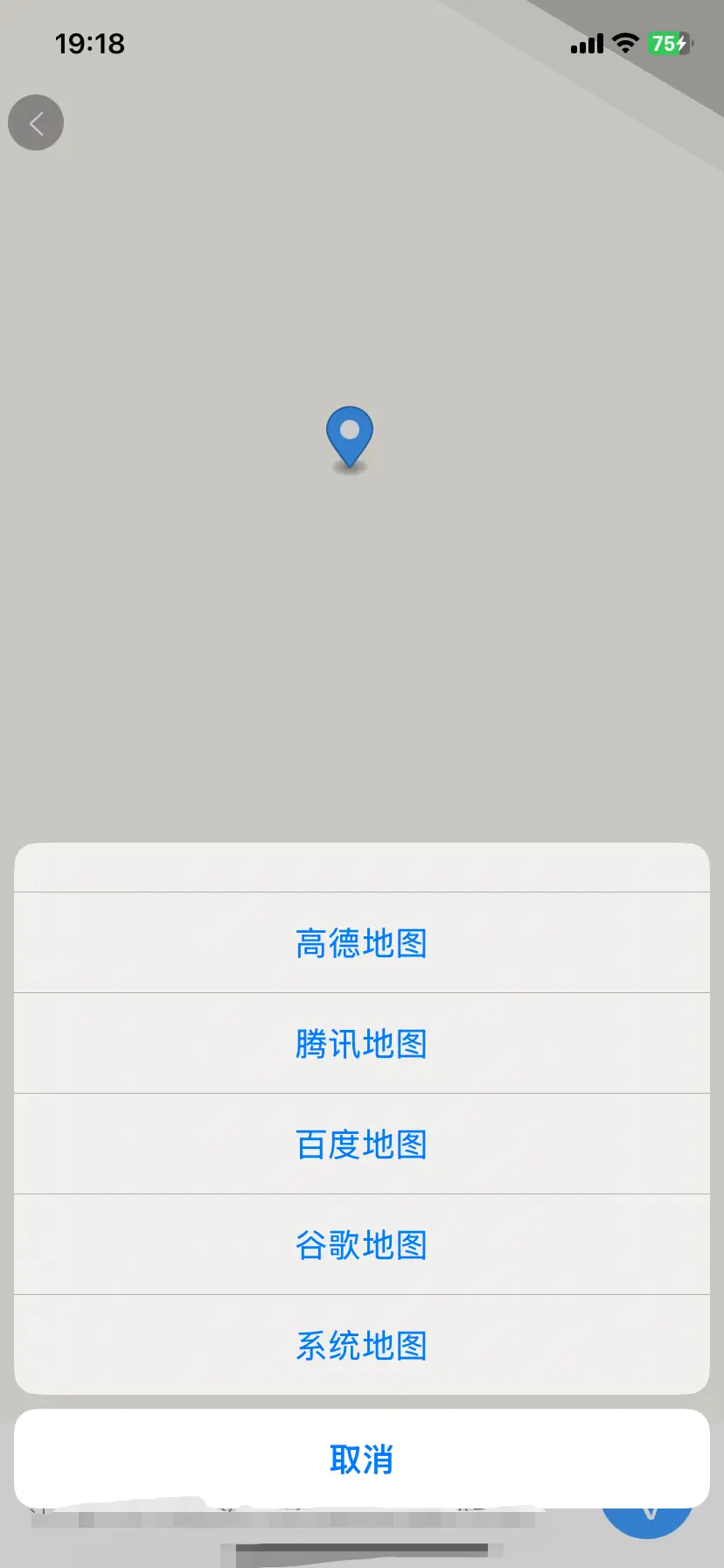This screenshot has width=724, height=1568.
Task: Choose 腾讯地图 for navigation
Action: (361, 1044)
